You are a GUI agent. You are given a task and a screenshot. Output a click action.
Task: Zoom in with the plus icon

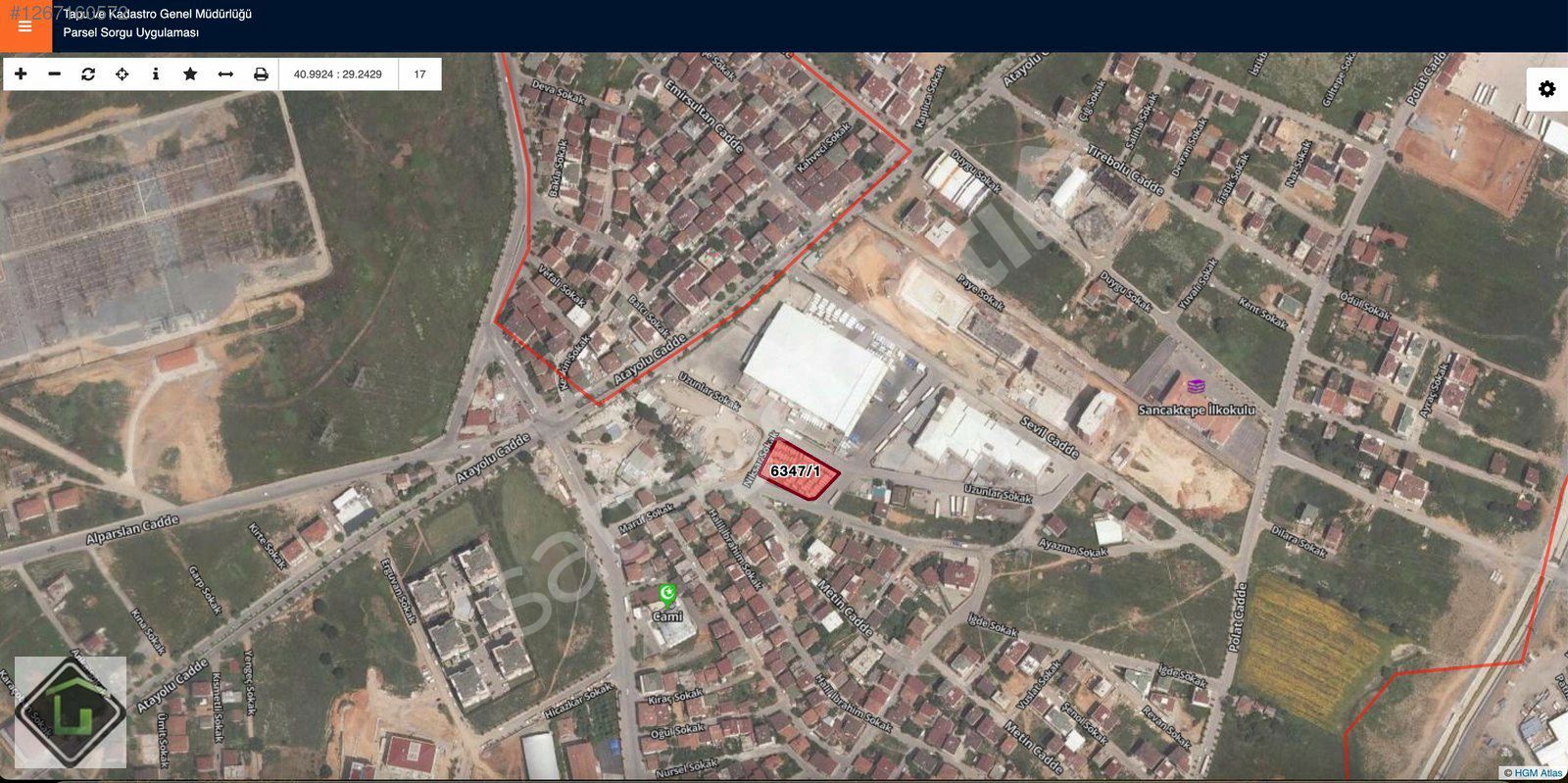(x=21, y=74)
